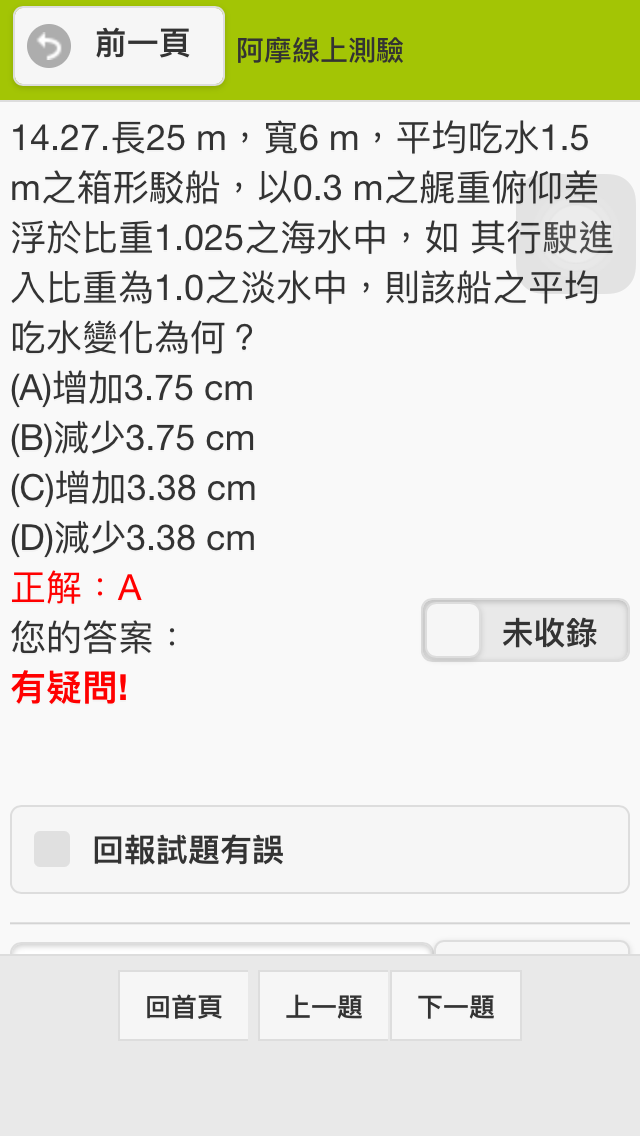Check the 回報試題有誤 box
This screenshot has height=1136, width=640.
tap(52, 849)
